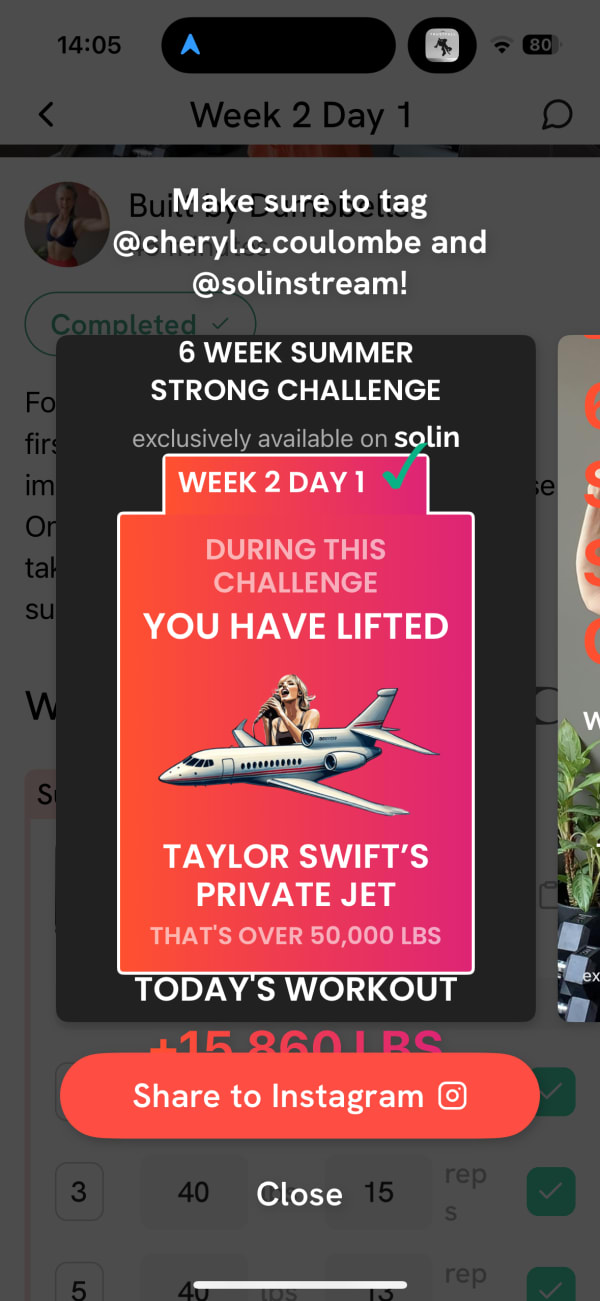Share the workout card to Instagram
This screenshot has width=600, height=1301.
(299, 1096)
